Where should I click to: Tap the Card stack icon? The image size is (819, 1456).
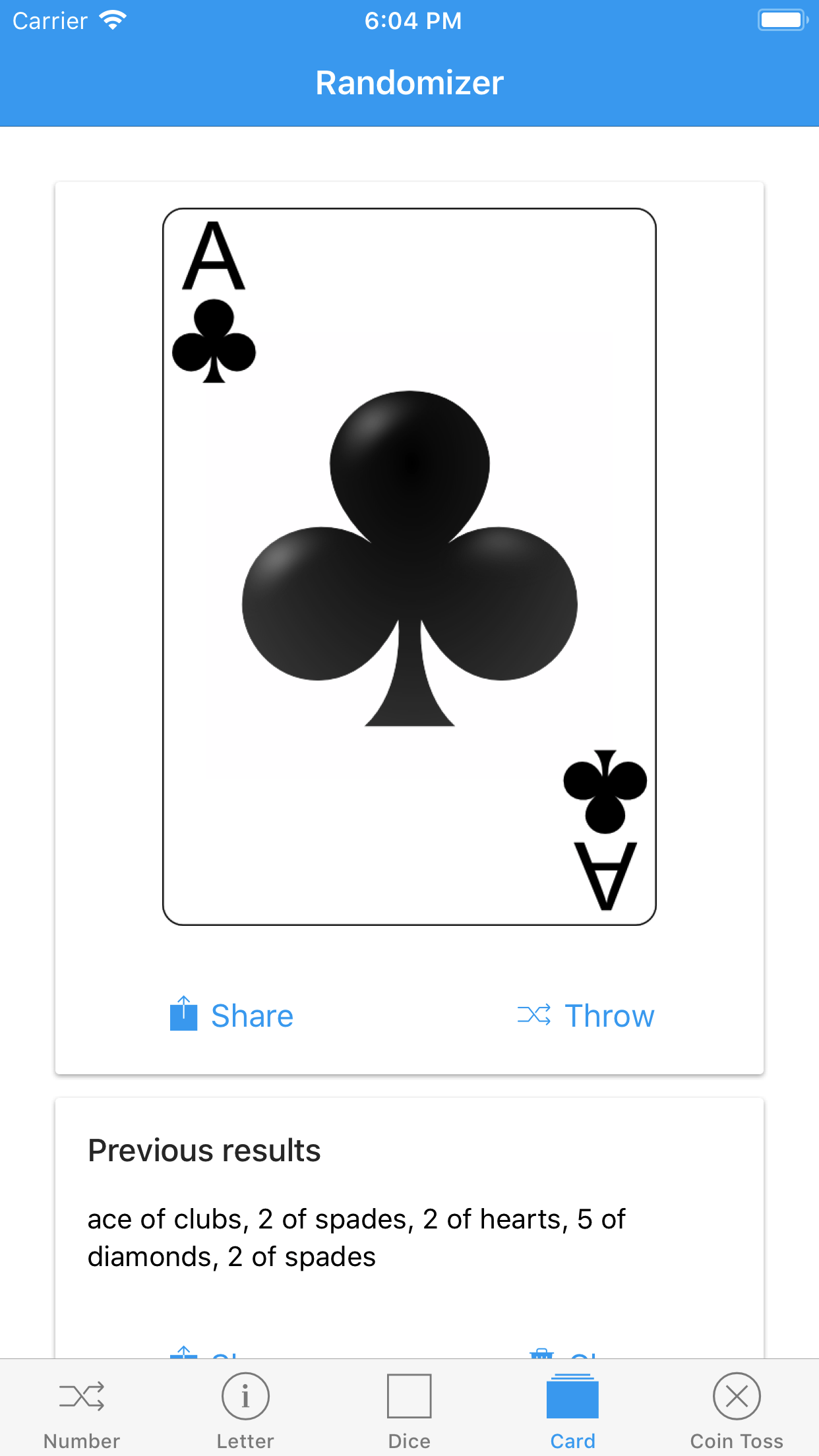pyautogui.click(x=573, y=1395)
